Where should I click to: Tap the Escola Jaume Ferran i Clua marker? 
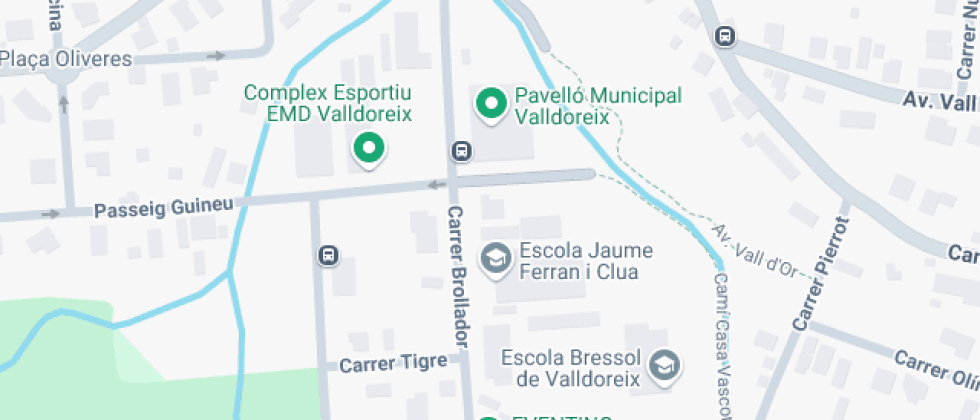(493, 260)
